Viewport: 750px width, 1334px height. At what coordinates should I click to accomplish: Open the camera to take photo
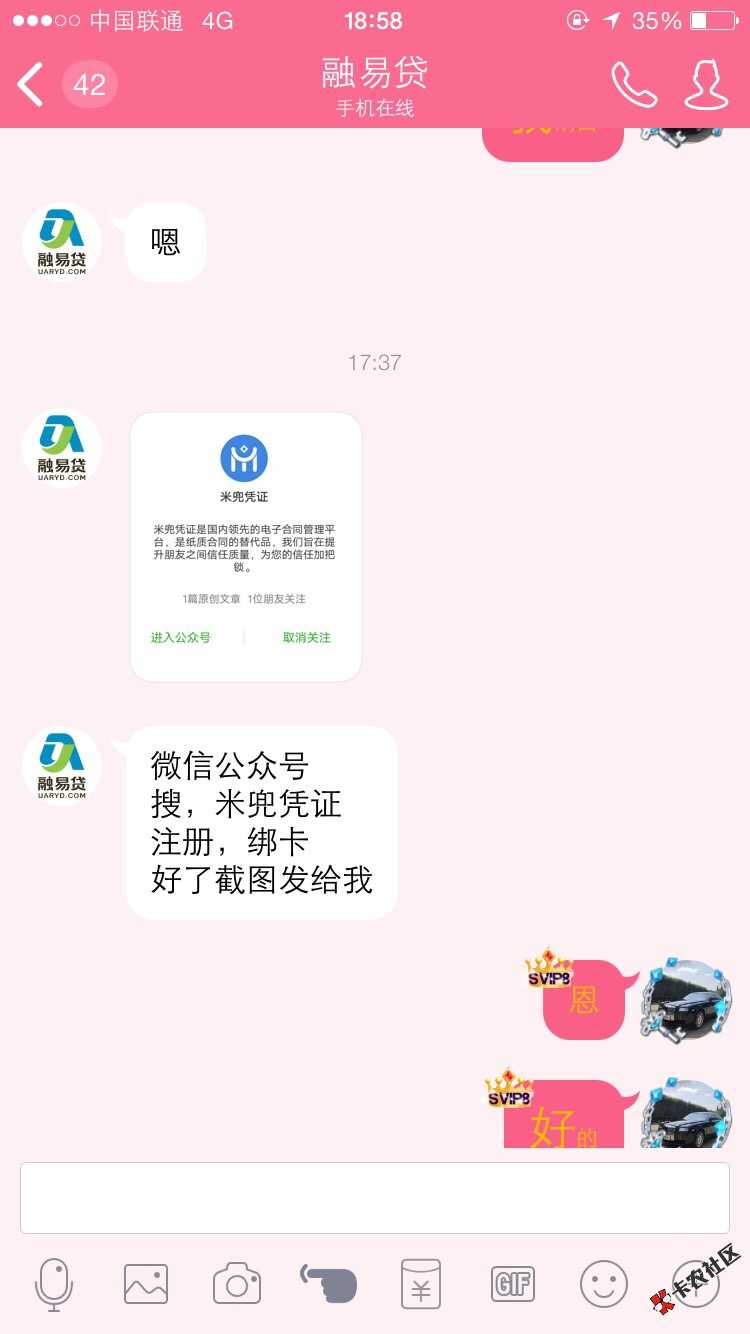tap(237, 1284)
